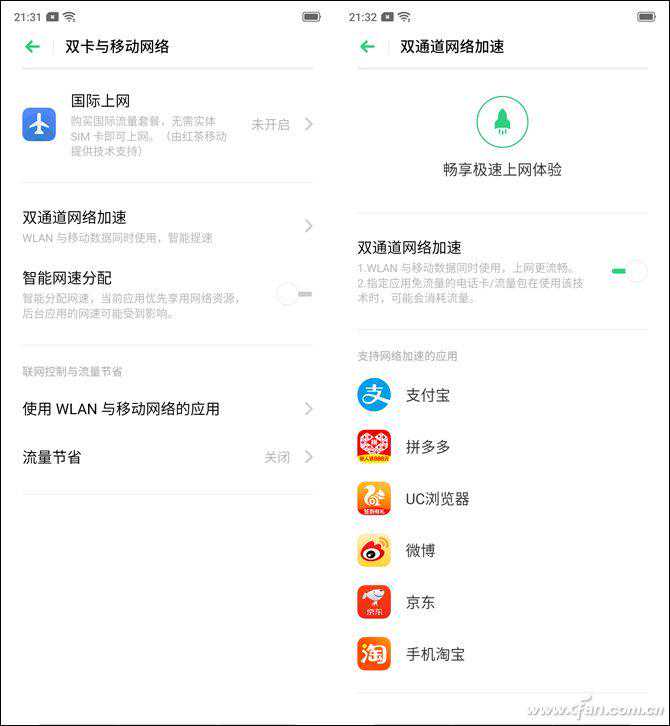
Task: Enable the 智能网速分配 switch
Action: 294,294
